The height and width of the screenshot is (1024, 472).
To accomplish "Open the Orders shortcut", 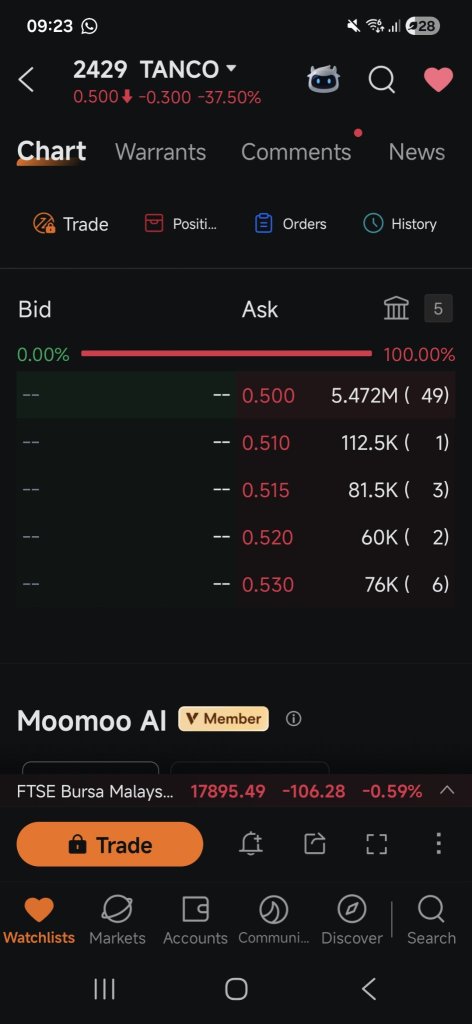I will point(291,224).
